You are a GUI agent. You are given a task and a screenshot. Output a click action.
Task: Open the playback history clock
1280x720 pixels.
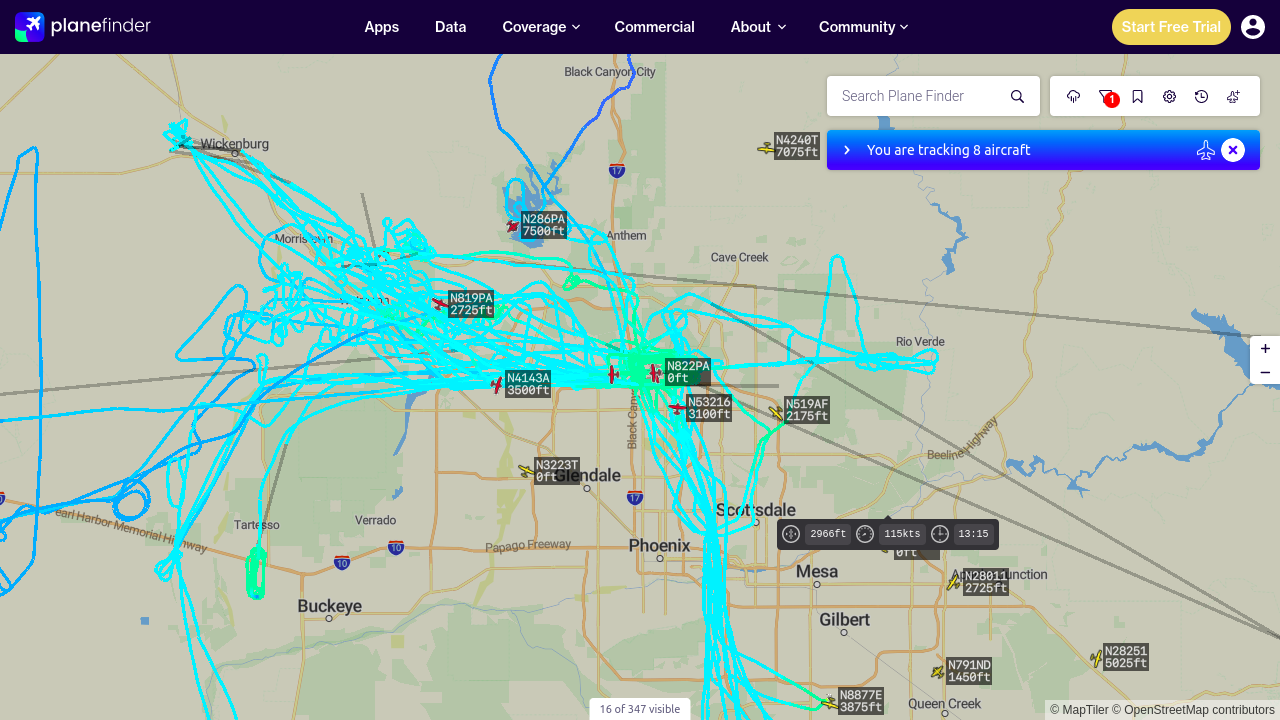click(x=1202, y=96)
